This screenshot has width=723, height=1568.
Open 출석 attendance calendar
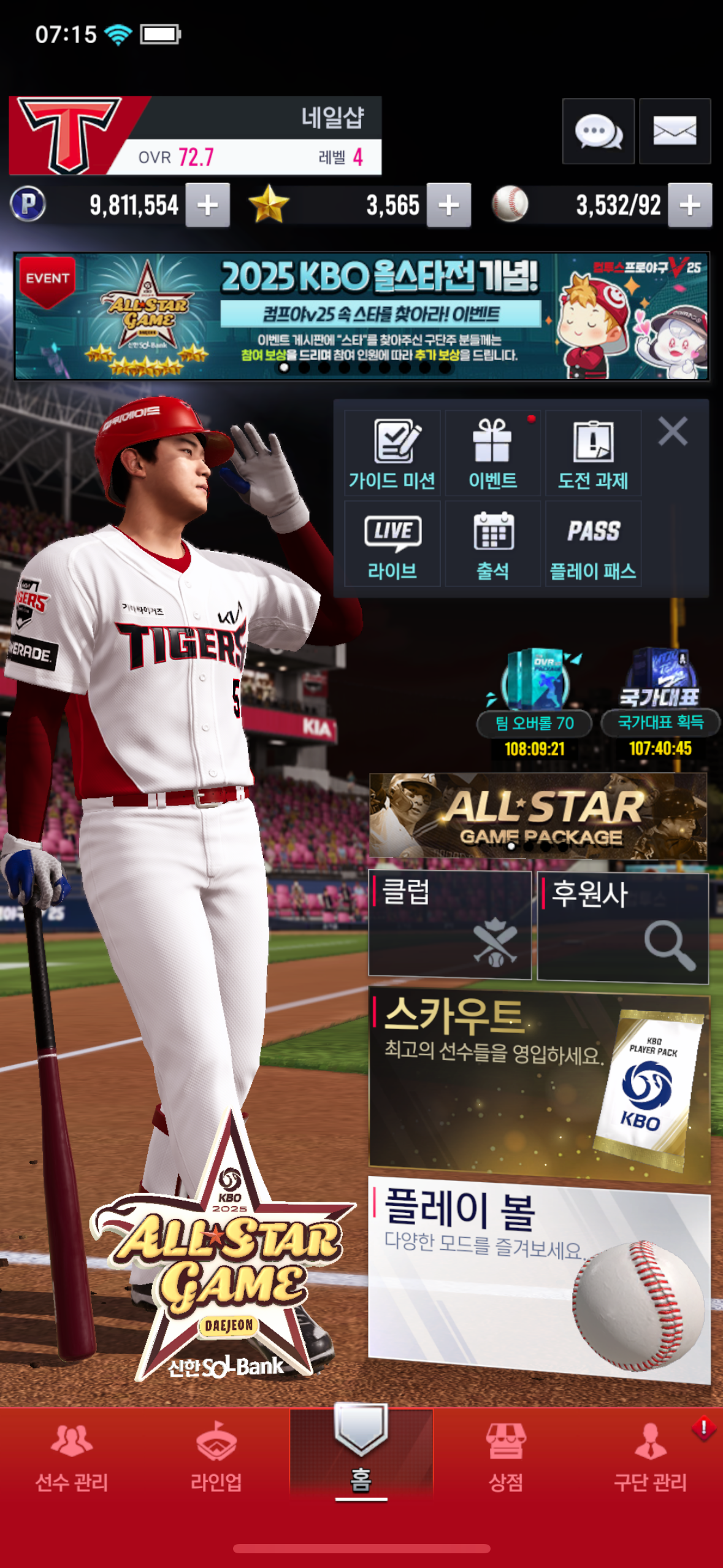click(492, 544)
